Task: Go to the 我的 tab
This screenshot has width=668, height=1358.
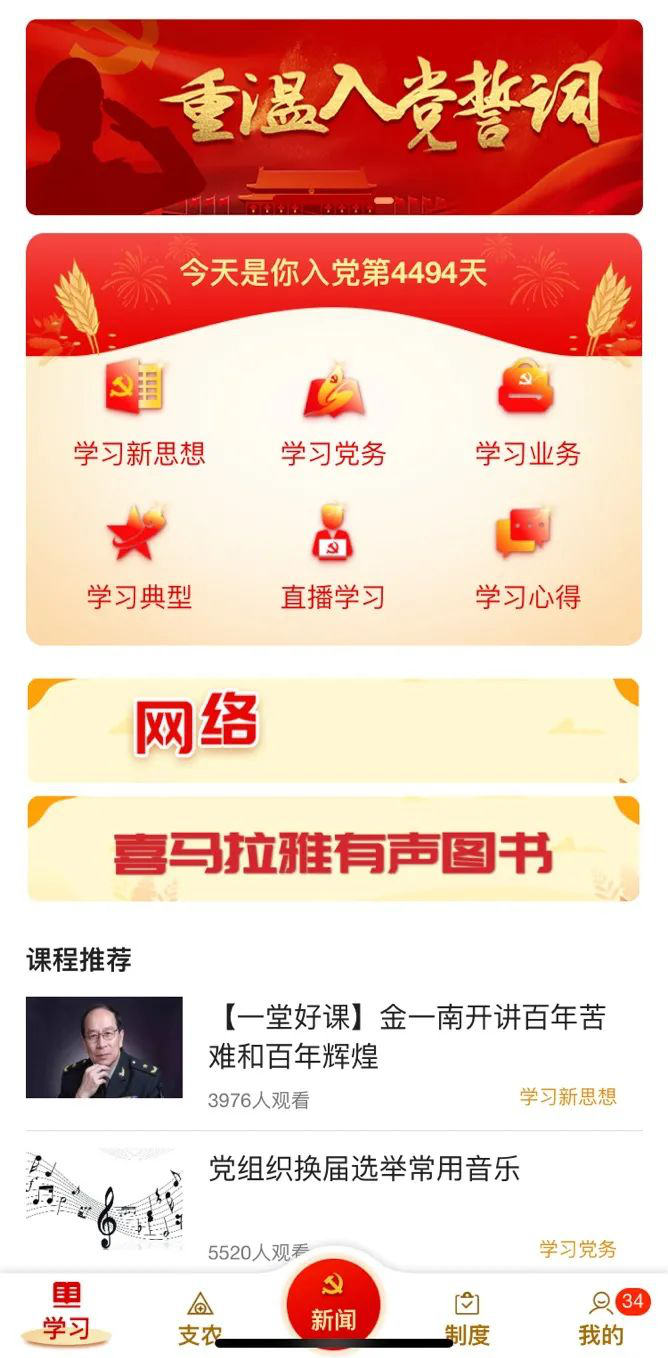Action: (601, 1318)
